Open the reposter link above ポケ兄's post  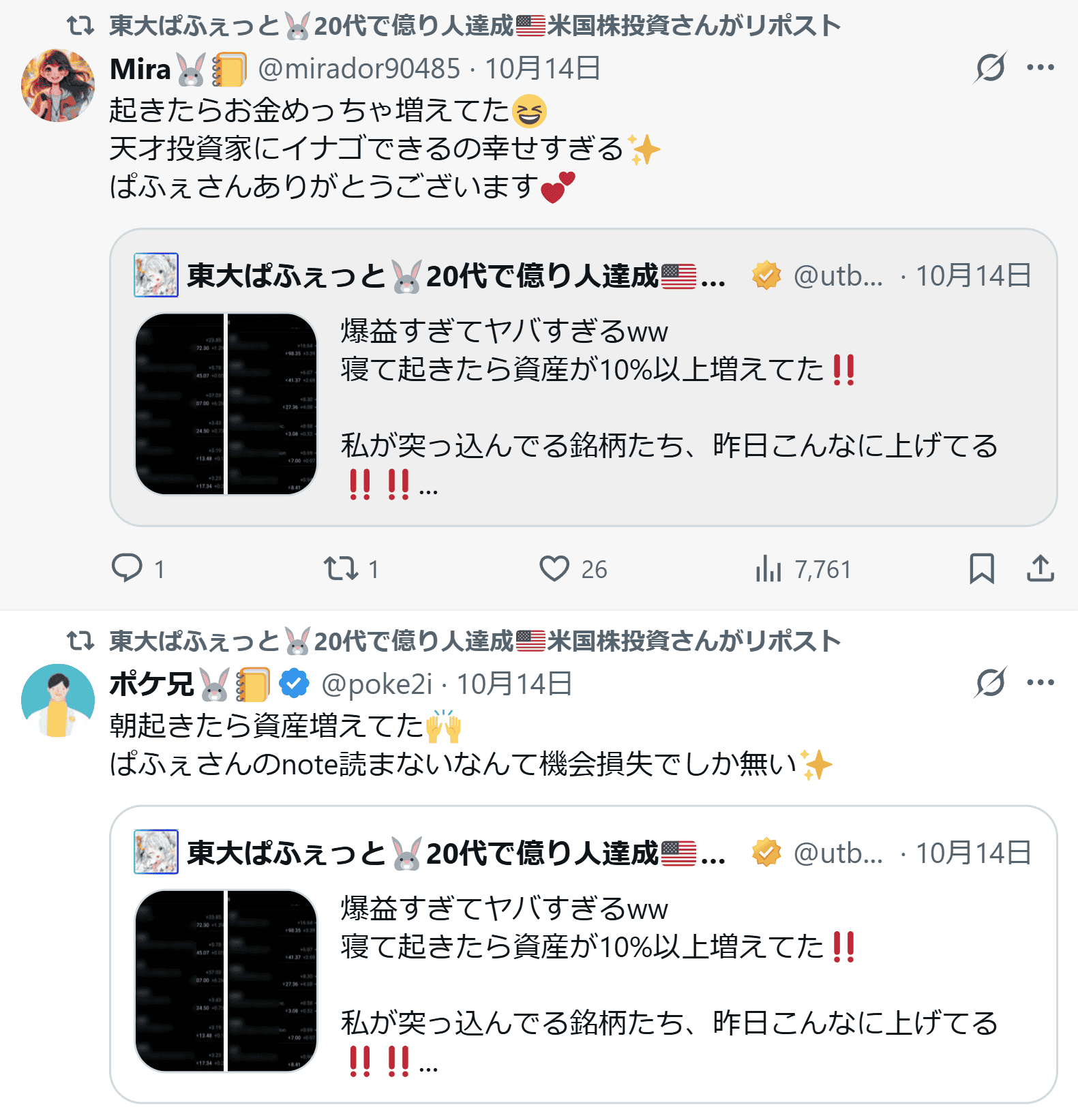tap(474, 641)
